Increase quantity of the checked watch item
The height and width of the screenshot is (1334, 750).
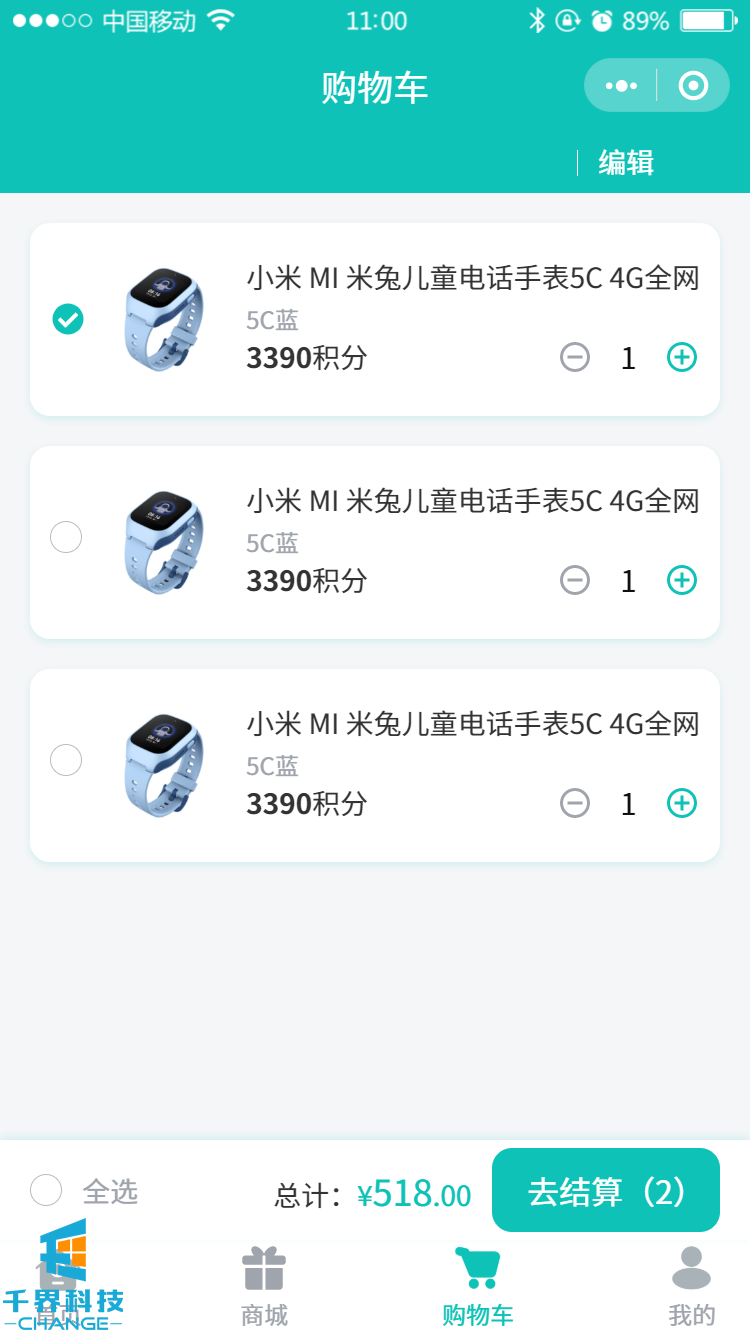(x=682, y=357)
